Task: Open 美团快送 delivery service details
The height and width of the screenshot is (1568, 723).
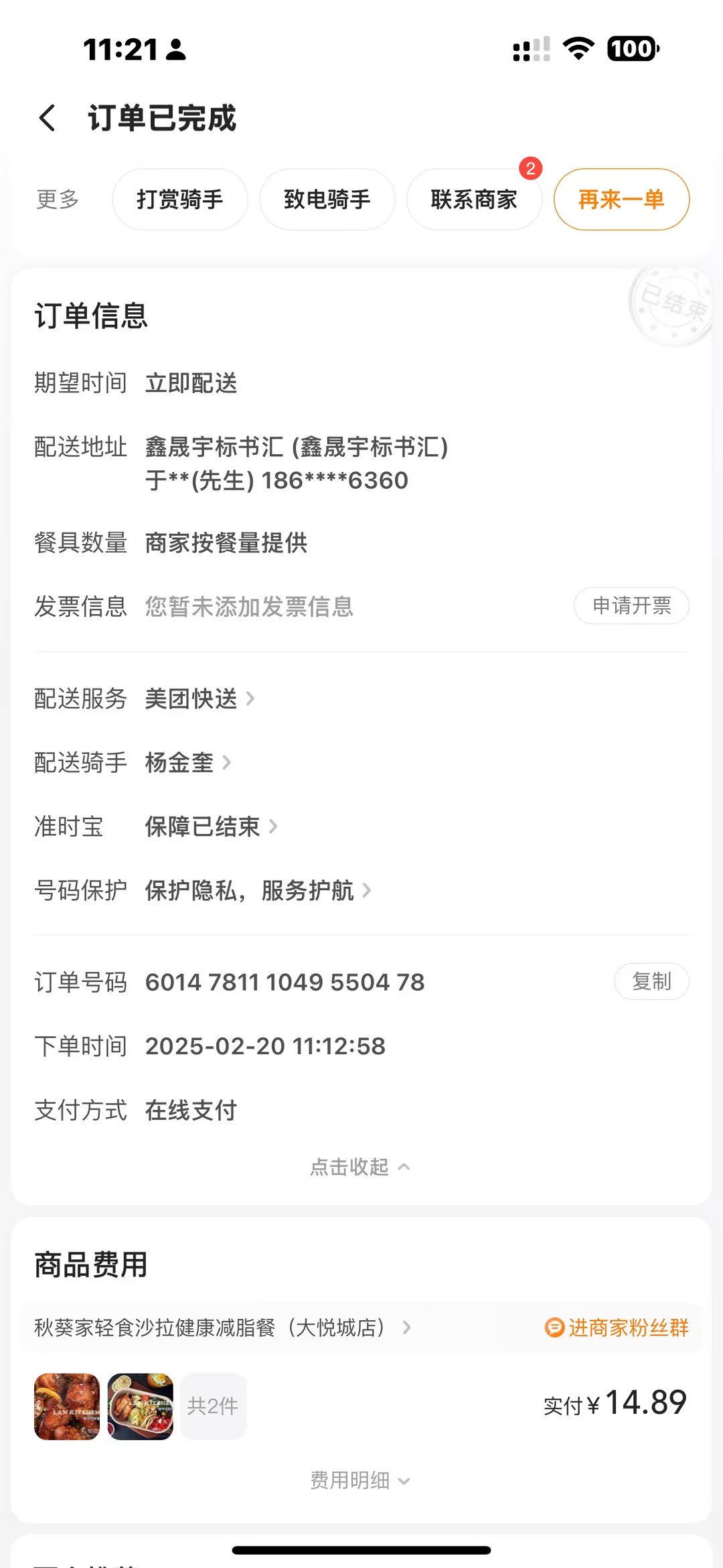Action: tap(199, 699)
